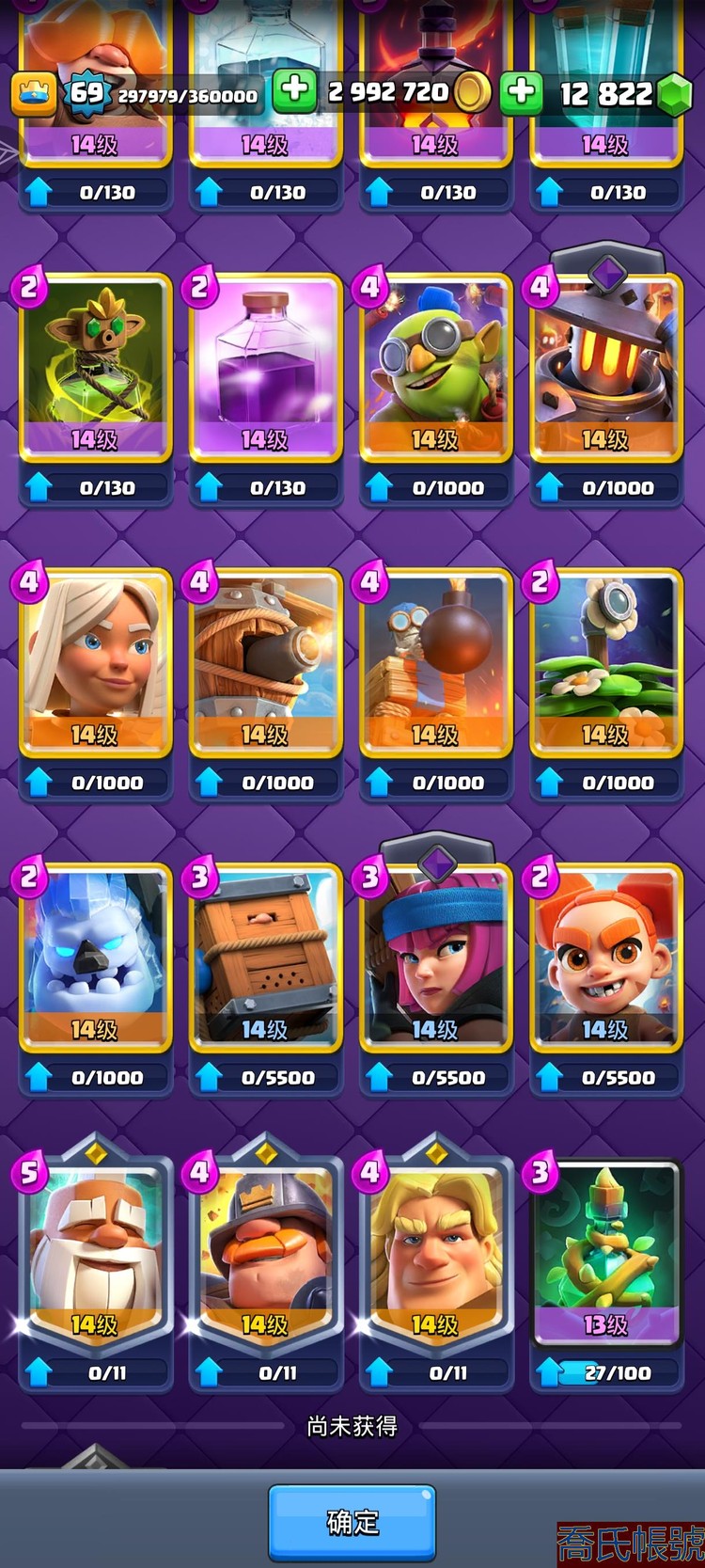Tap the green plus beside gold coins

294,92
